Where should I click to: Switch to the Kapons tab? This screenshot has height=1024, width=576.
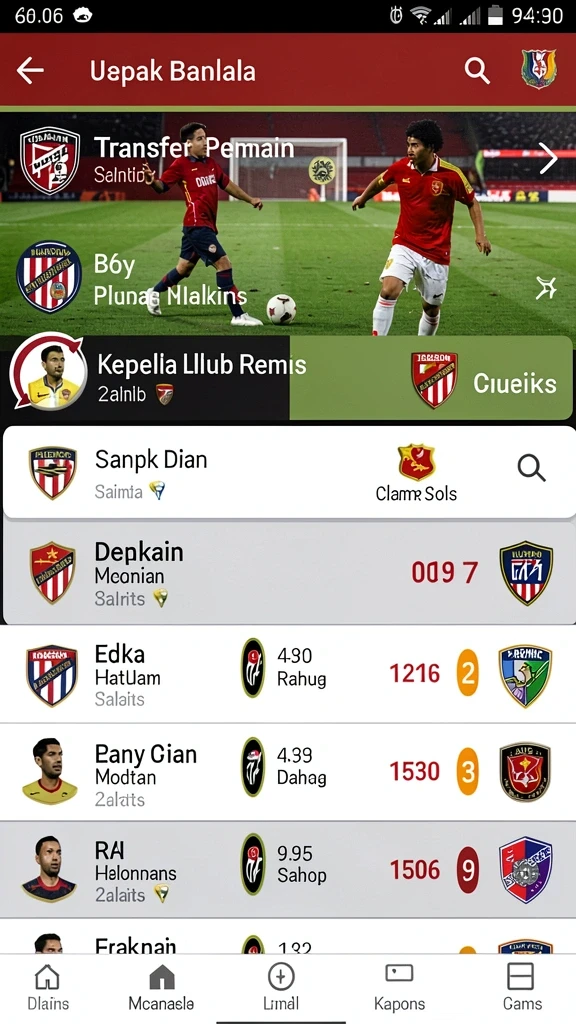click(x=399, y=987)
